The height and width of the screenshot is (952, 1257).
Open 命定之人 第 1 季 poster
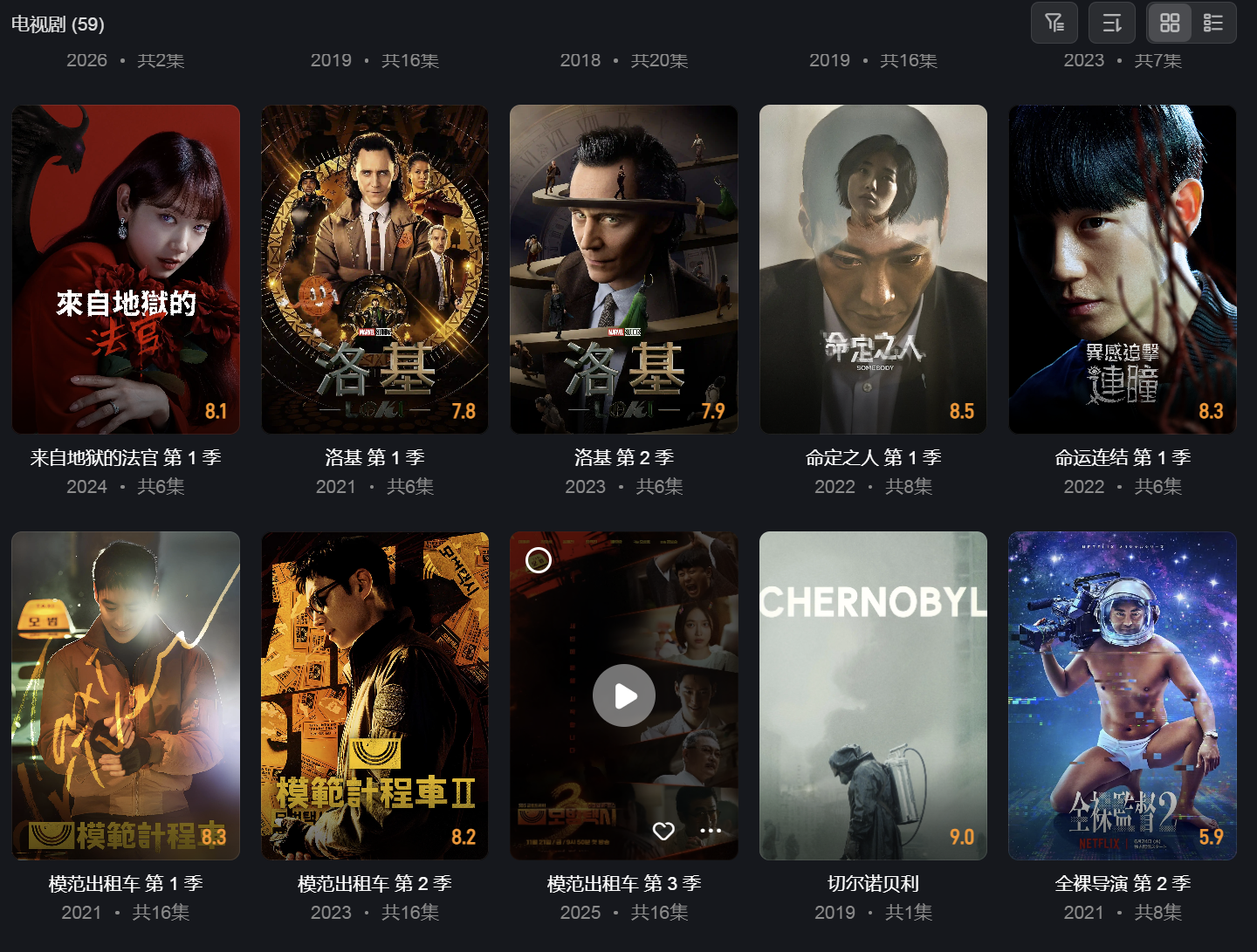click(x=874, y=270)
